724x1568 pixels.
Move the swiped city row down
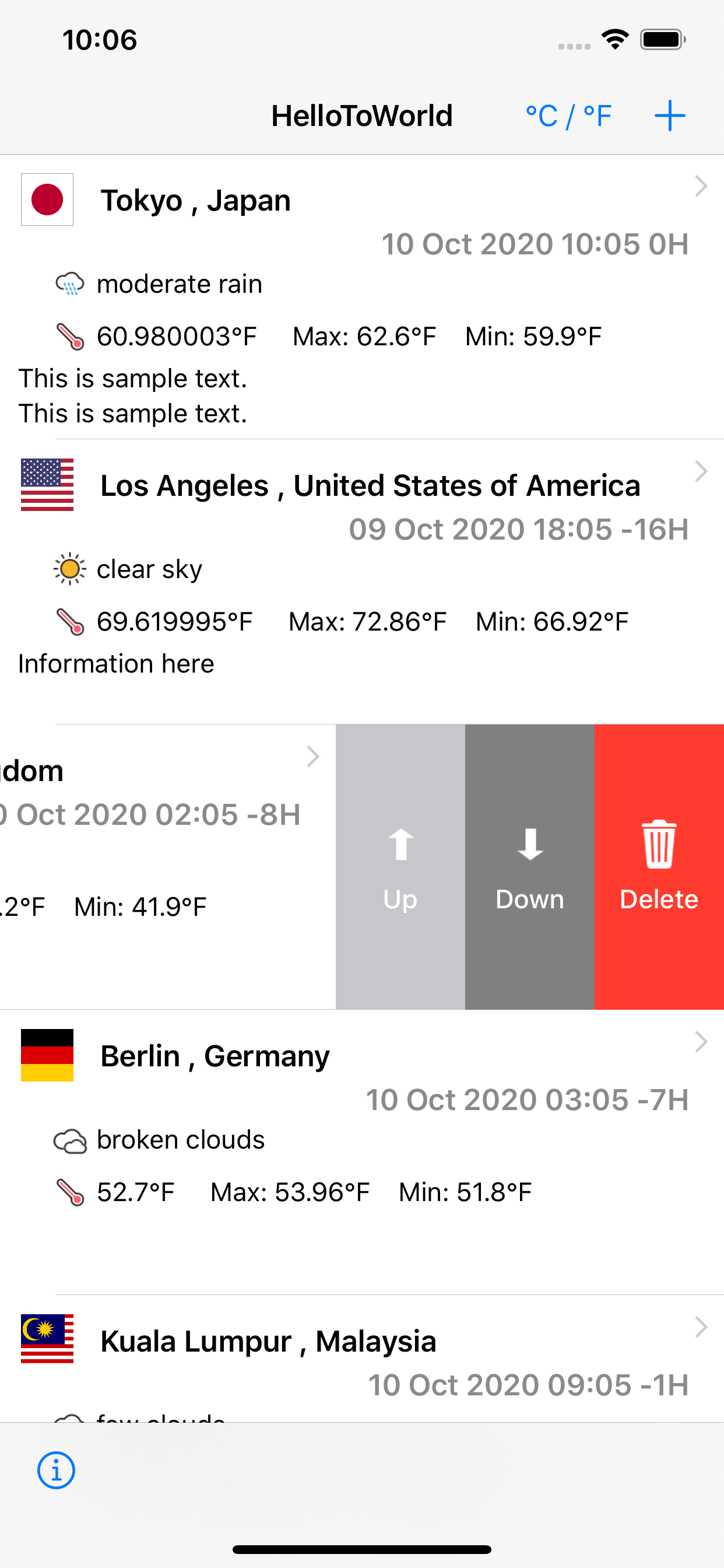(529, 866)
